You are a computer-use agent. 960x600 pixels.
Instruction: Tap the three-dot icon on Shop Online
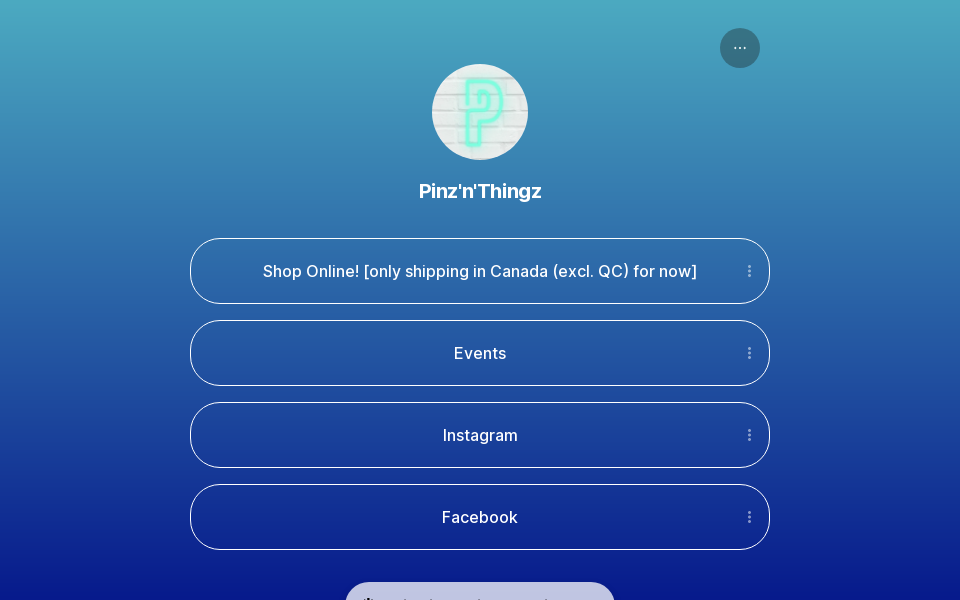click(x=749, y=271)
